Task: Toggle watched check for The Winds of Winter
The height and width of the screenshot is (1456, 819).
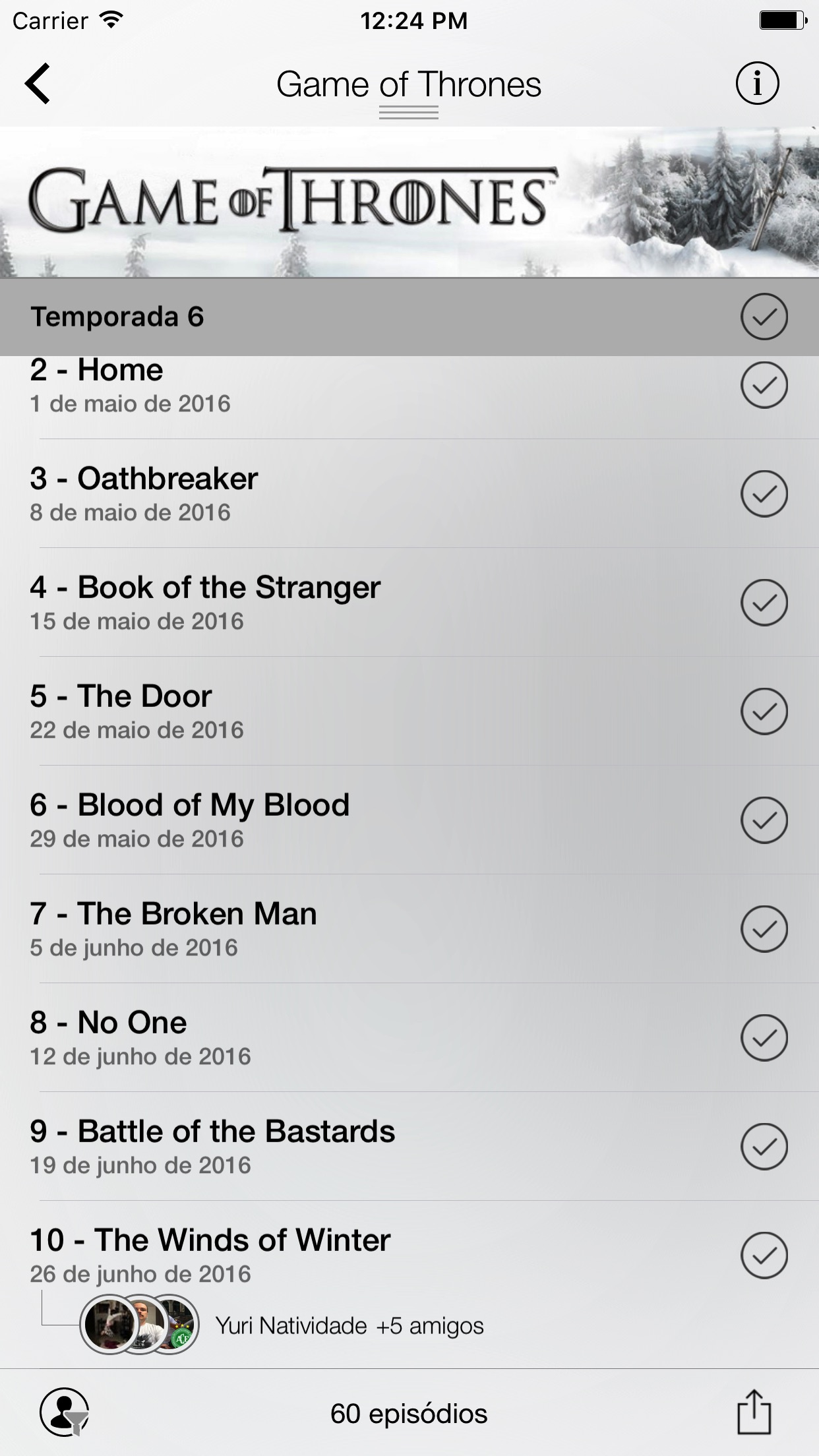Action: point(764,1256)
